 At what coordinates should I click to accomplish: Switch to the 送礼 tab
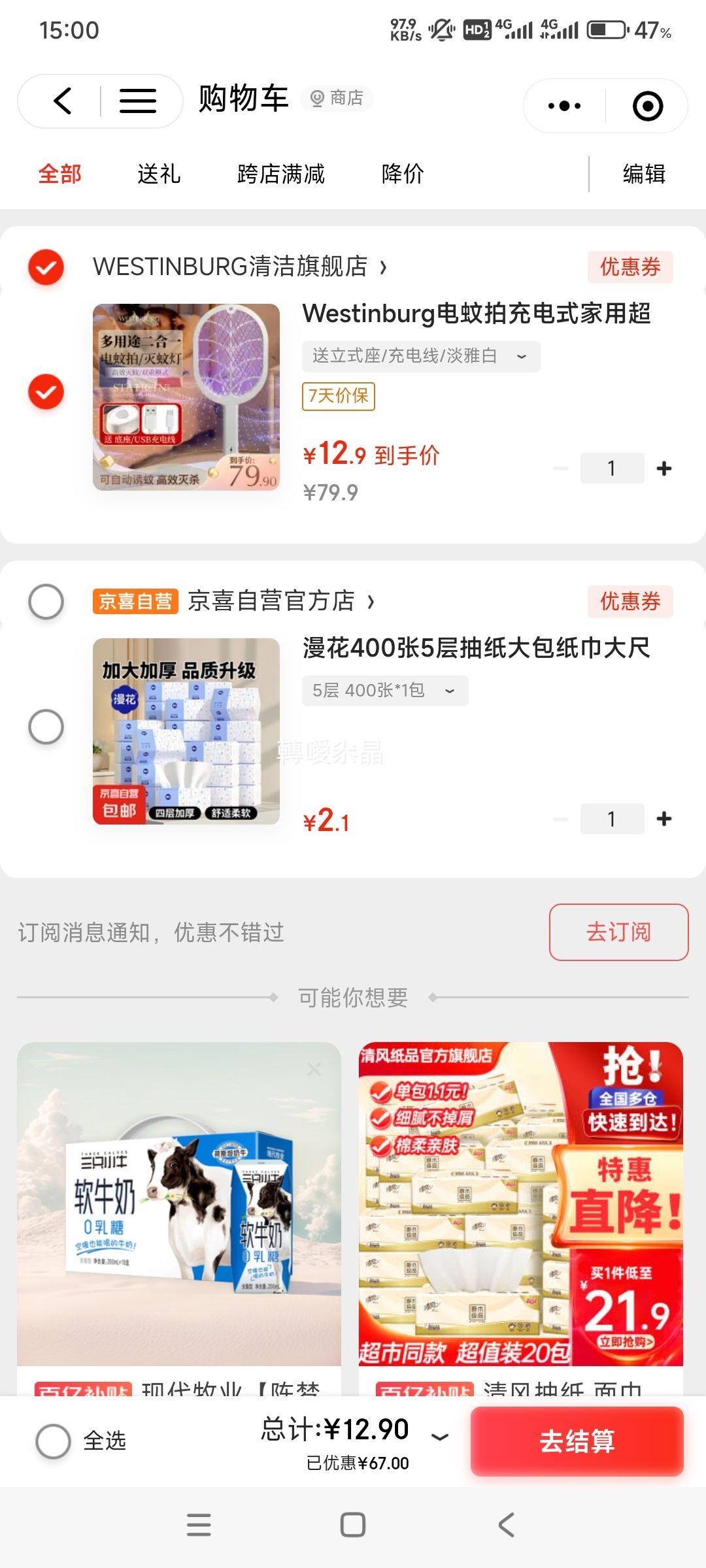[x=158, y=174]
